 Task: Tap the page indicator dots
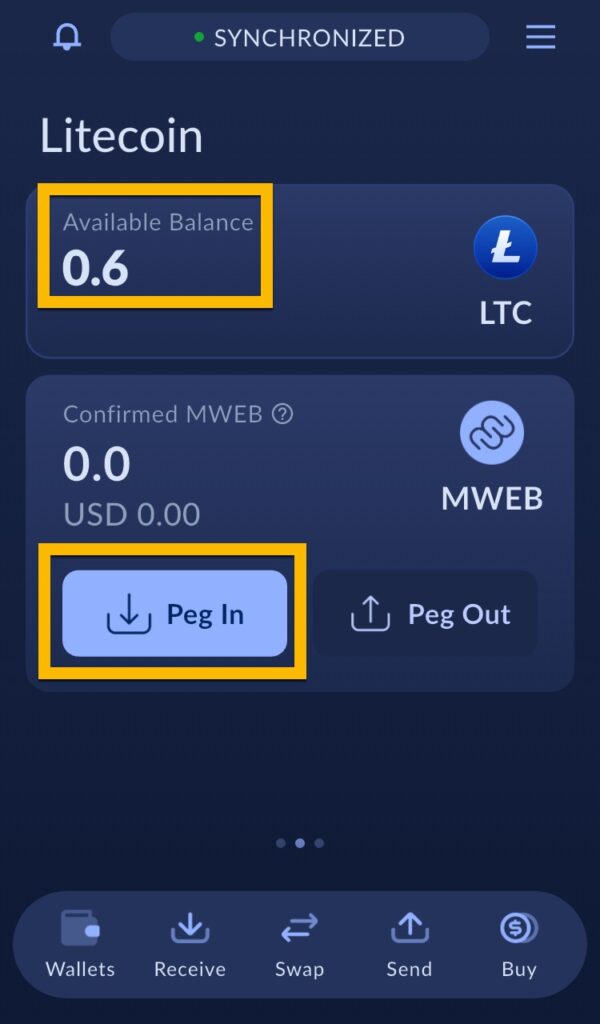[299, 843]
